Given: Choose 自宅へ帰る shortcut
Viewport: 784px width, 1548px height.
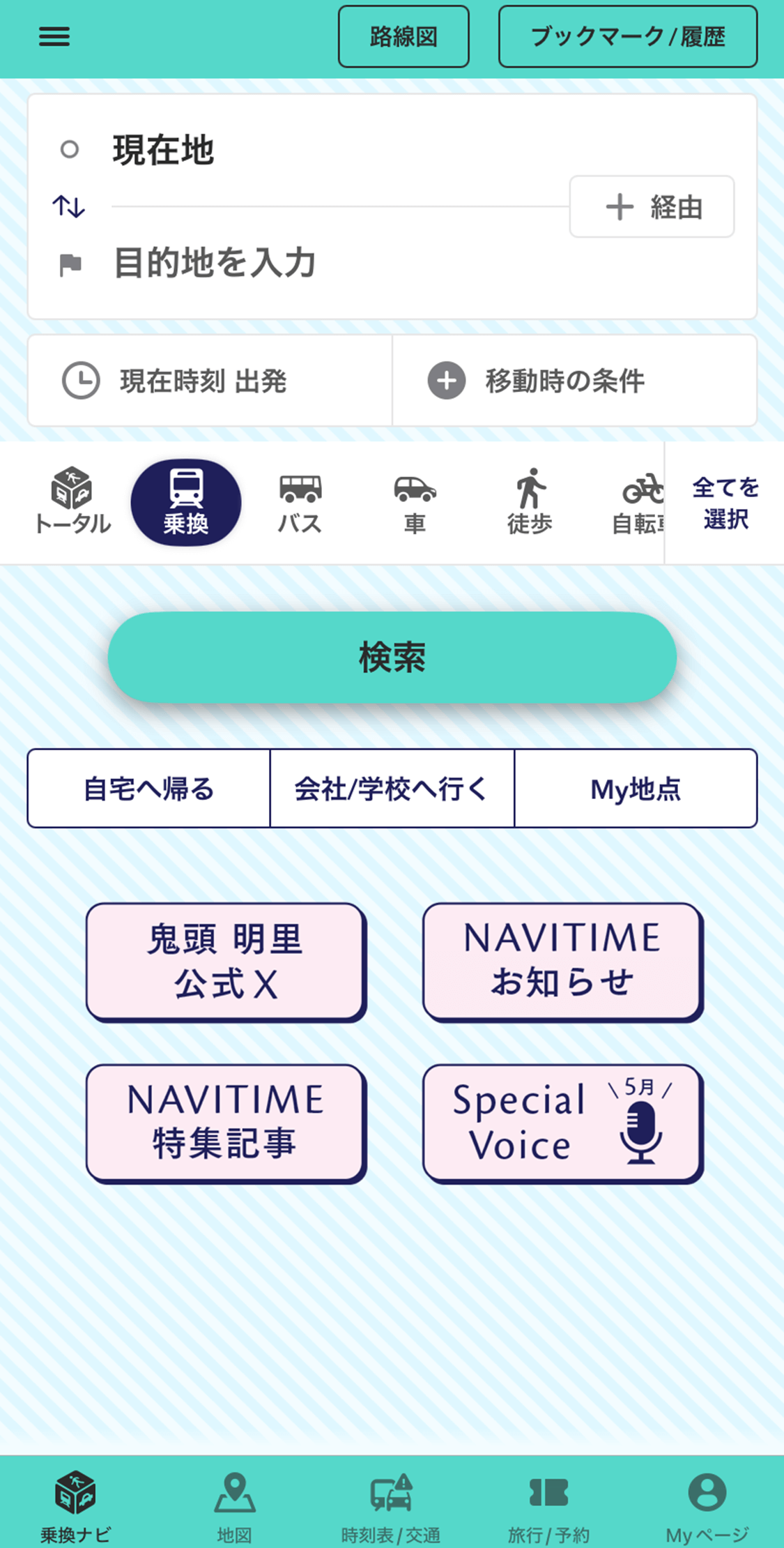Looking at the screenshot, I should (x=149, y=789).
